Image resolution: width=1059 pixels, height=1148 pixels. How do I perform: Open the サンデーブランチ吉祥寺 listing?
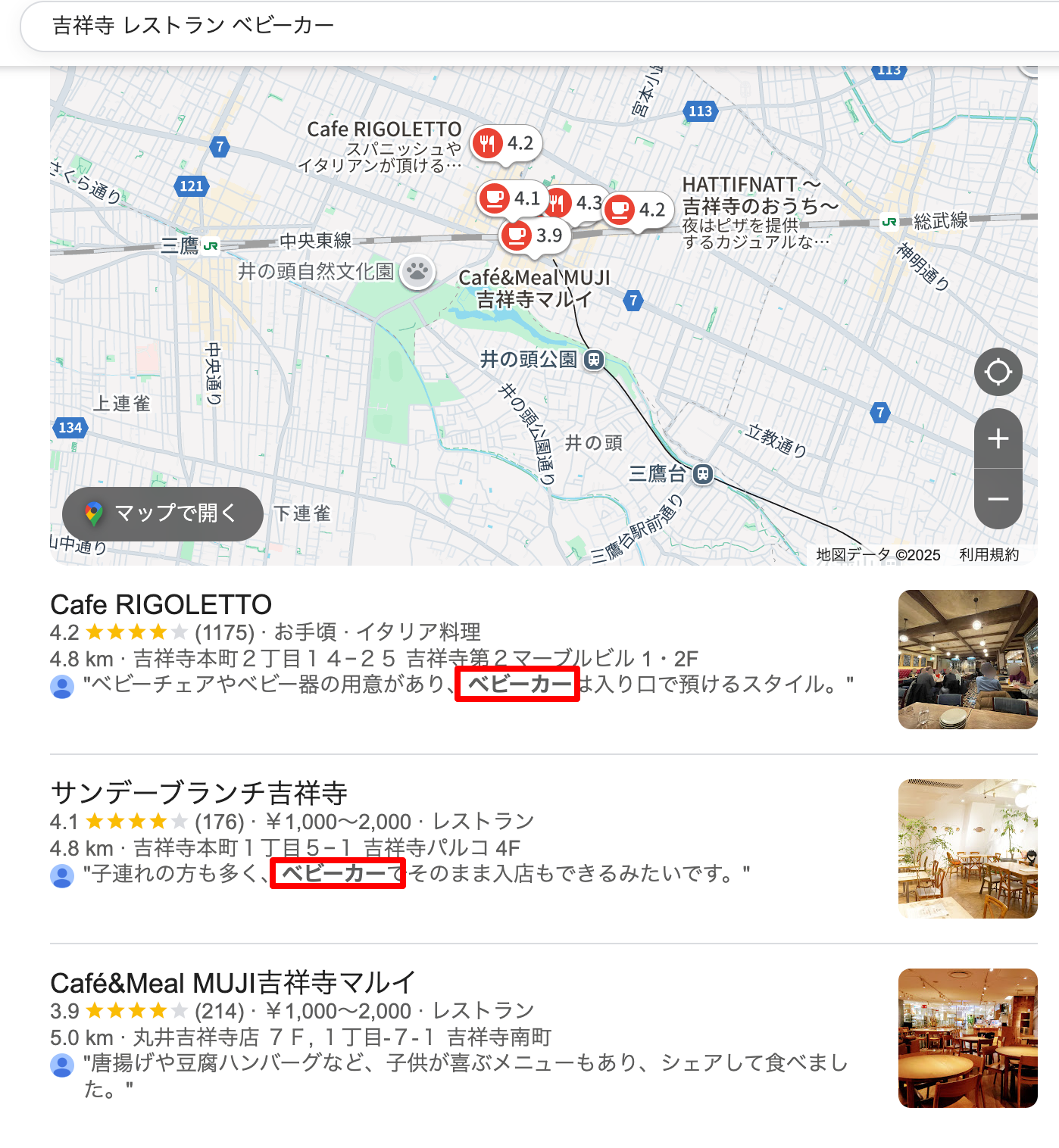[198, 793]
